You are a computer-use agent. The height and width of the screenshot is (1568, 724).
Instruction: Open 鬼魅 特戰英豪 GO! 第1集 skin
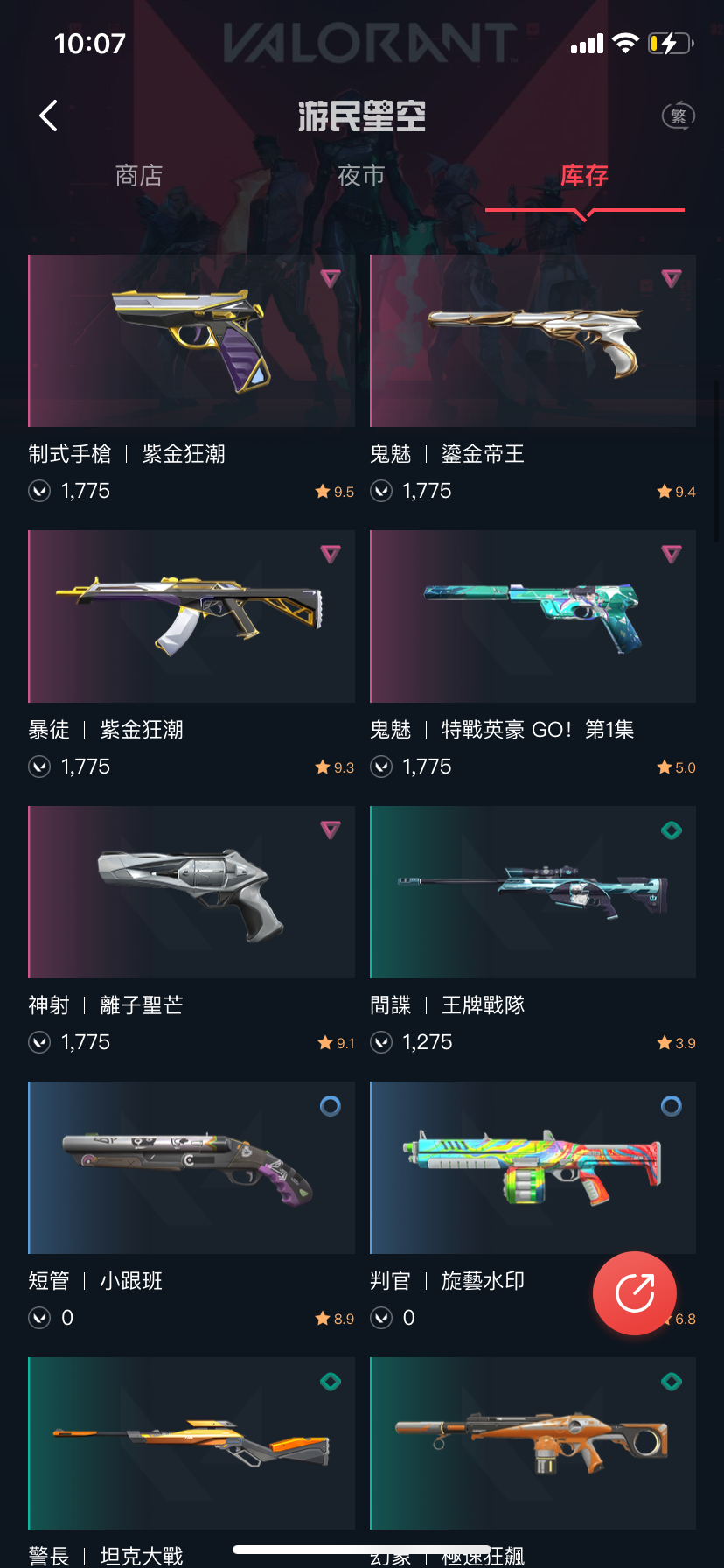click(533, 616)
